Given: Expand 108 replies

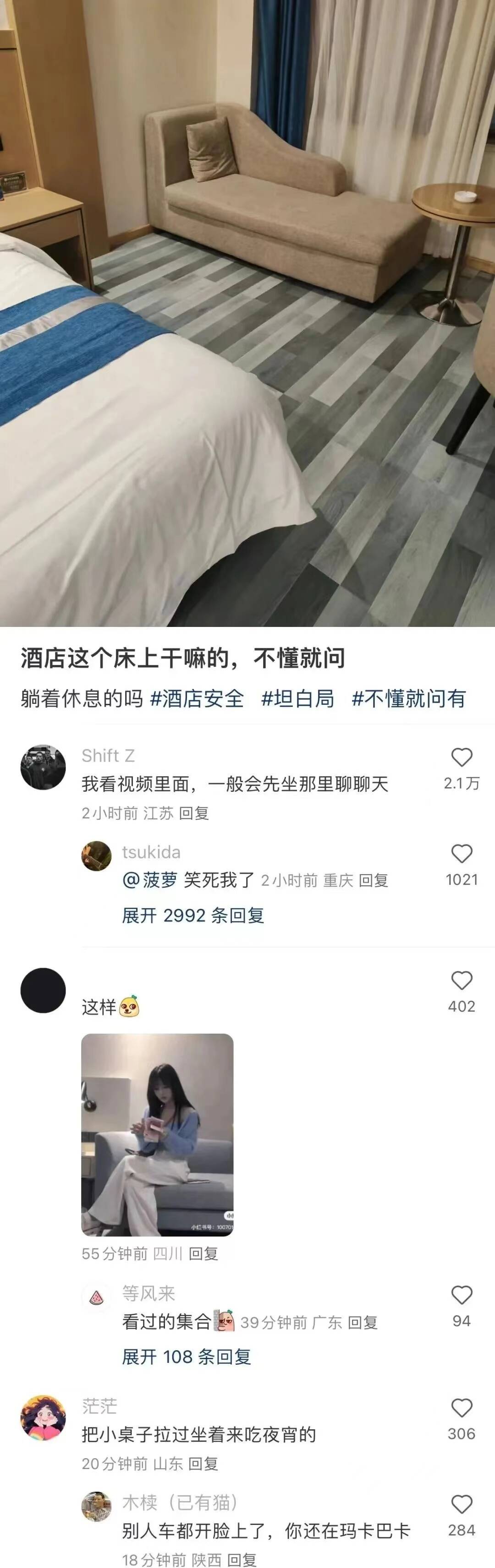Looking at the screenshot, I should pyautogui.click(x=186, y=1357).
